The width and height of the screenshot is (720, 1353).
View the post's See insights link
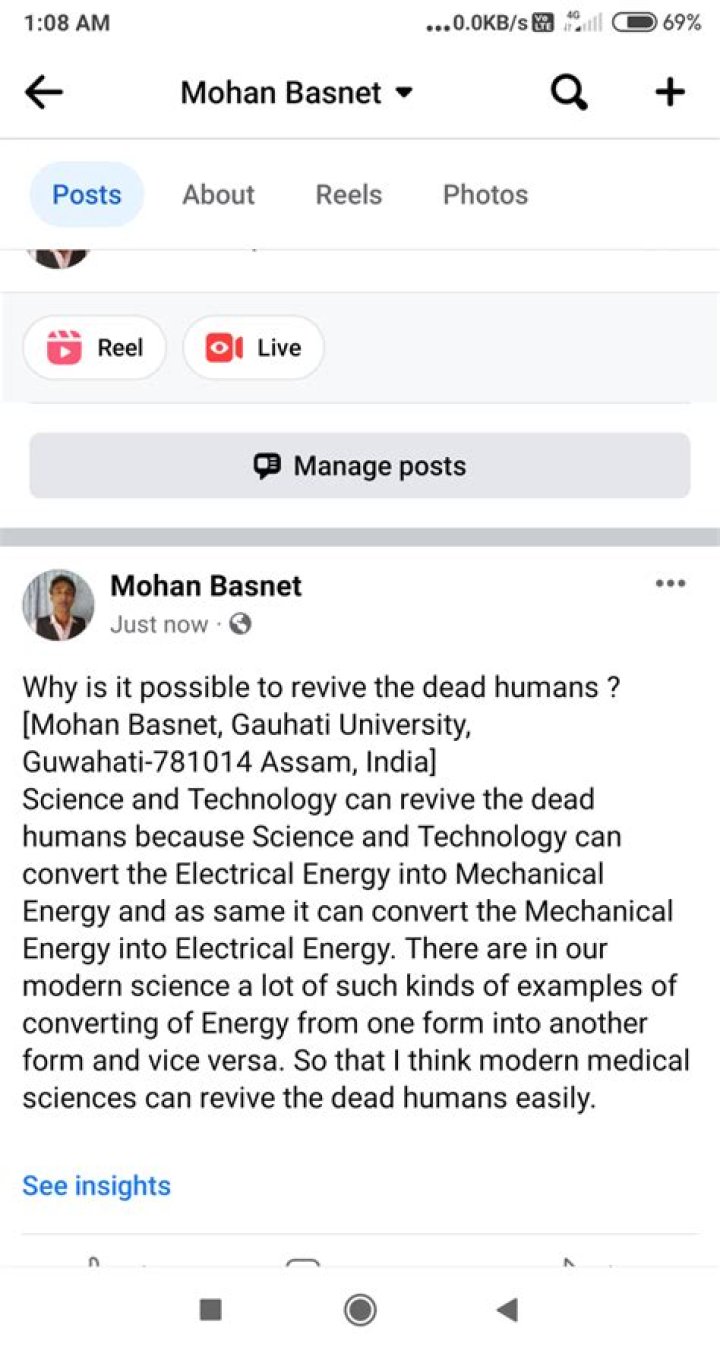point(97,1186)
